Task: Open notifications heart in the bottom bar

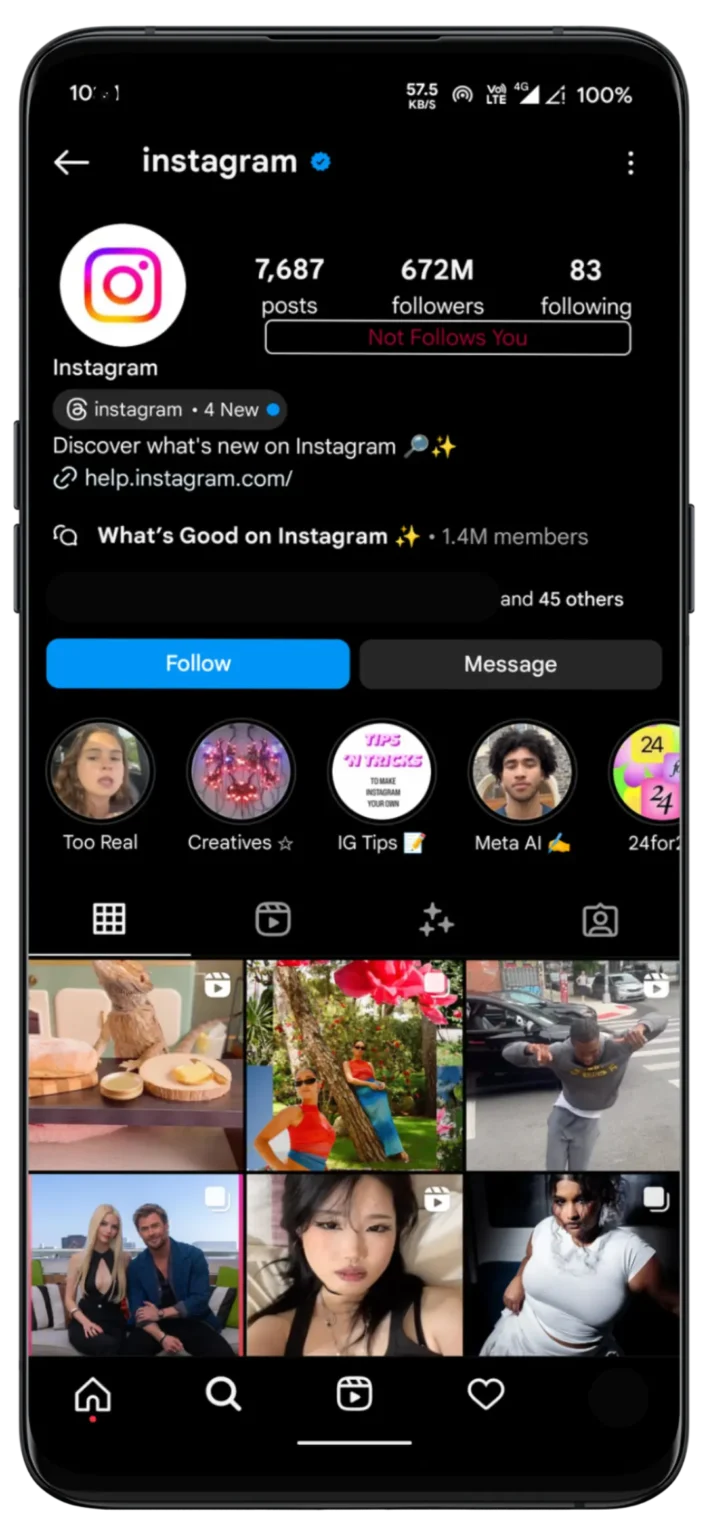Action: click(486, 1394)
